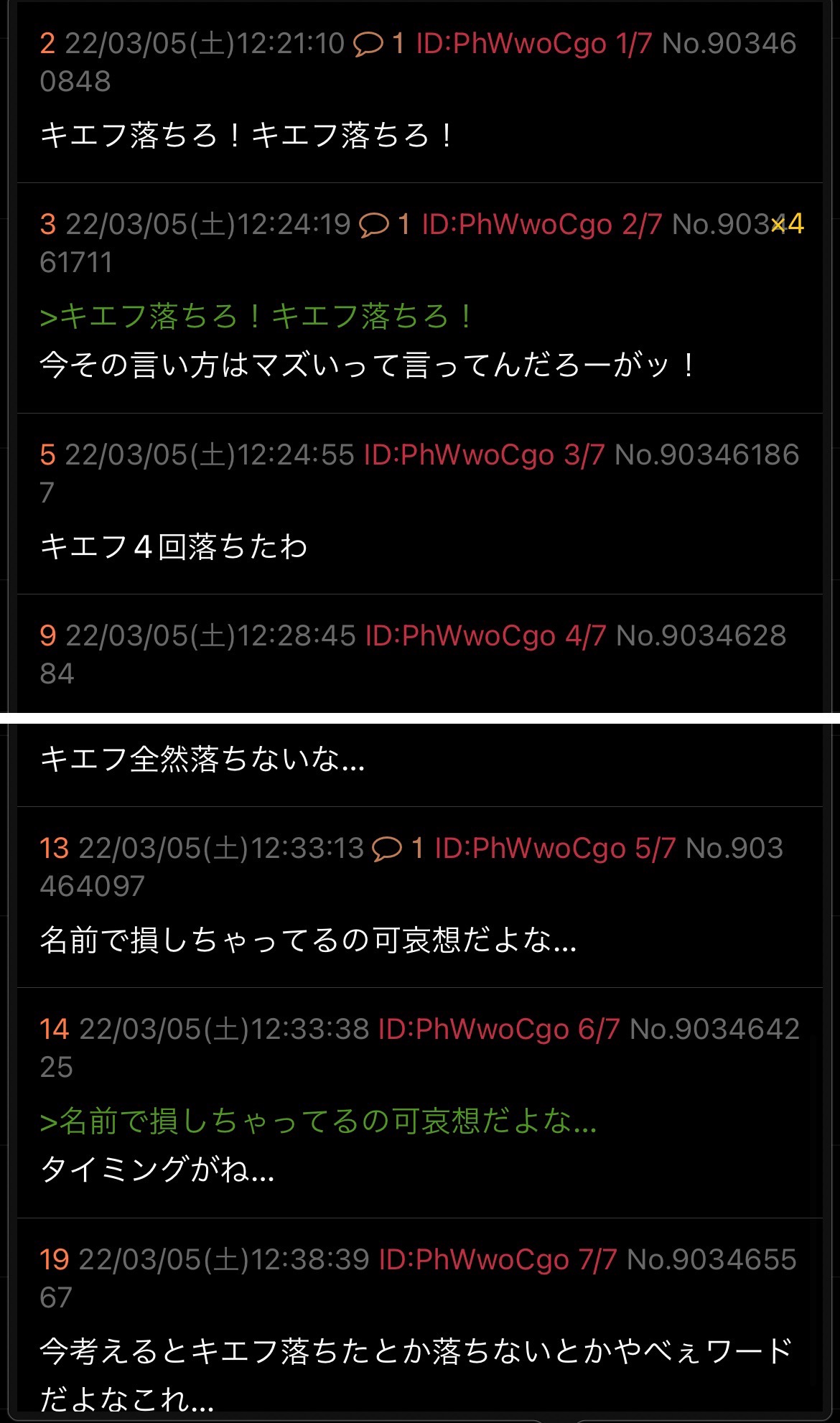Tap post number 14
The width and height of the screenshot is (840, 1423).
coord(55,1030)
